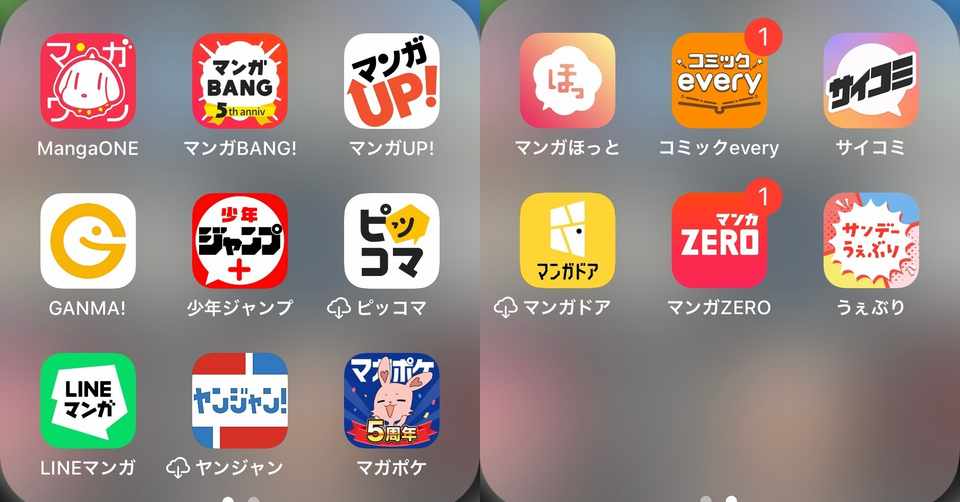Launch マンガBANG! app
The height and width of the screenshot is (502, 960).
[240, 81]
